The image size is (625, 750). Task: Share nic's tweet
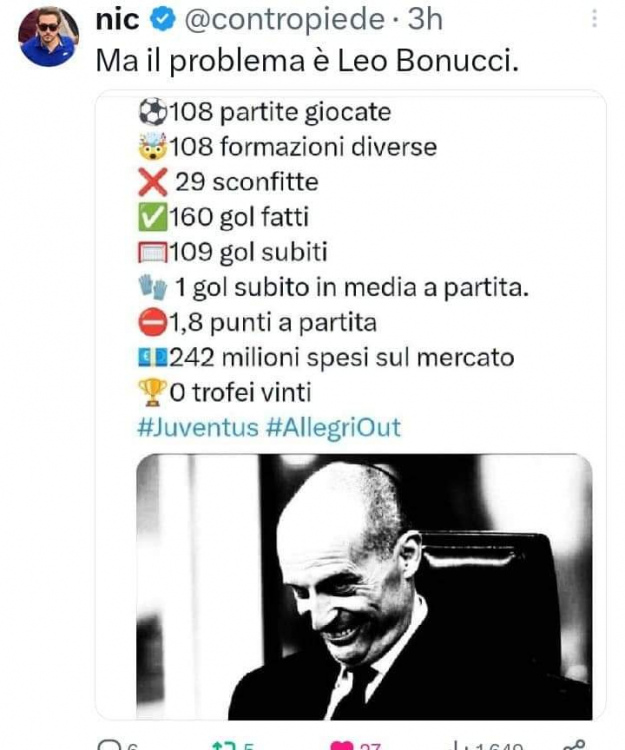coord(573,745)
